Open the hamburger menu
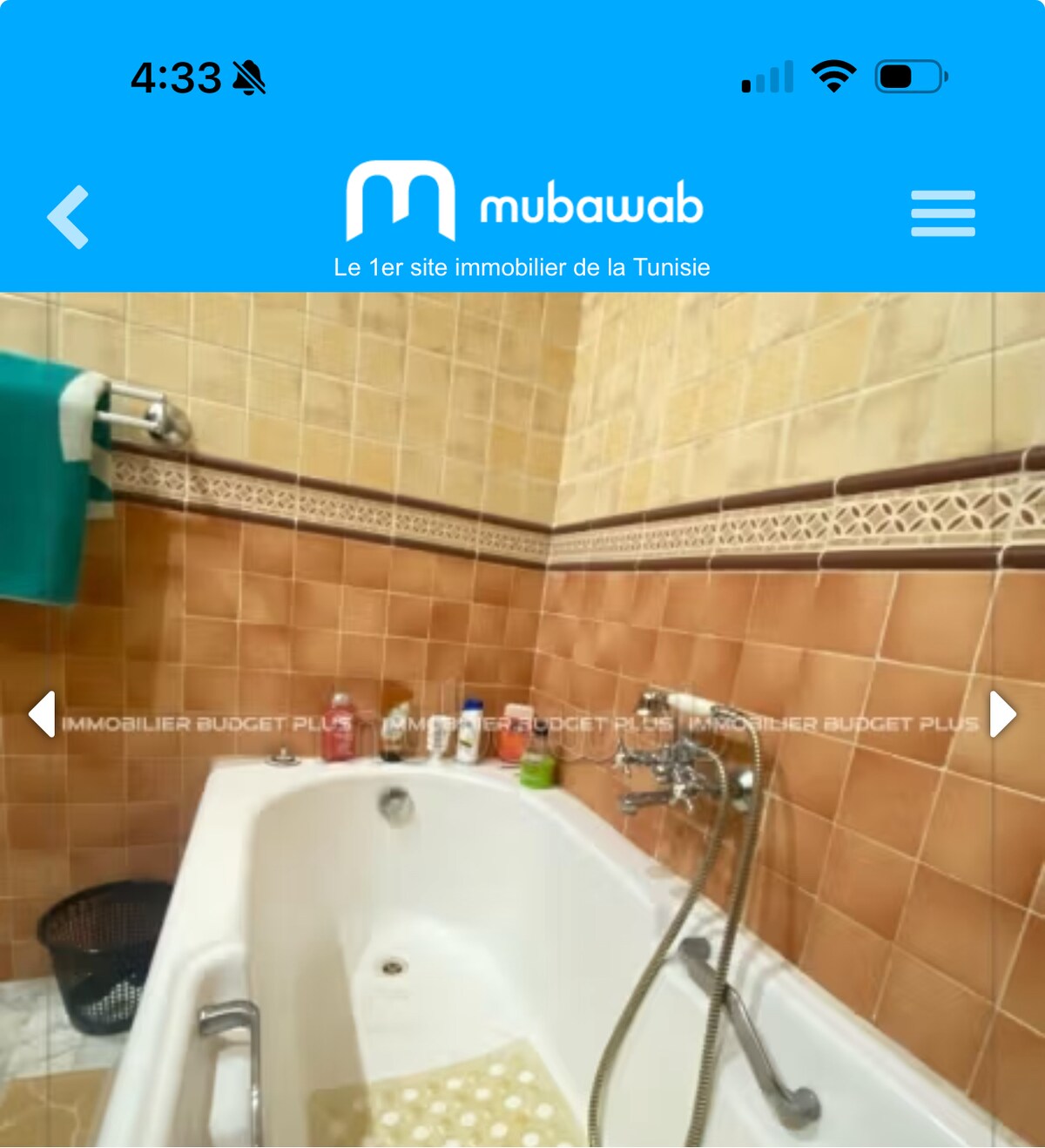This screenshot has height=1148, width=1045. 942,213
